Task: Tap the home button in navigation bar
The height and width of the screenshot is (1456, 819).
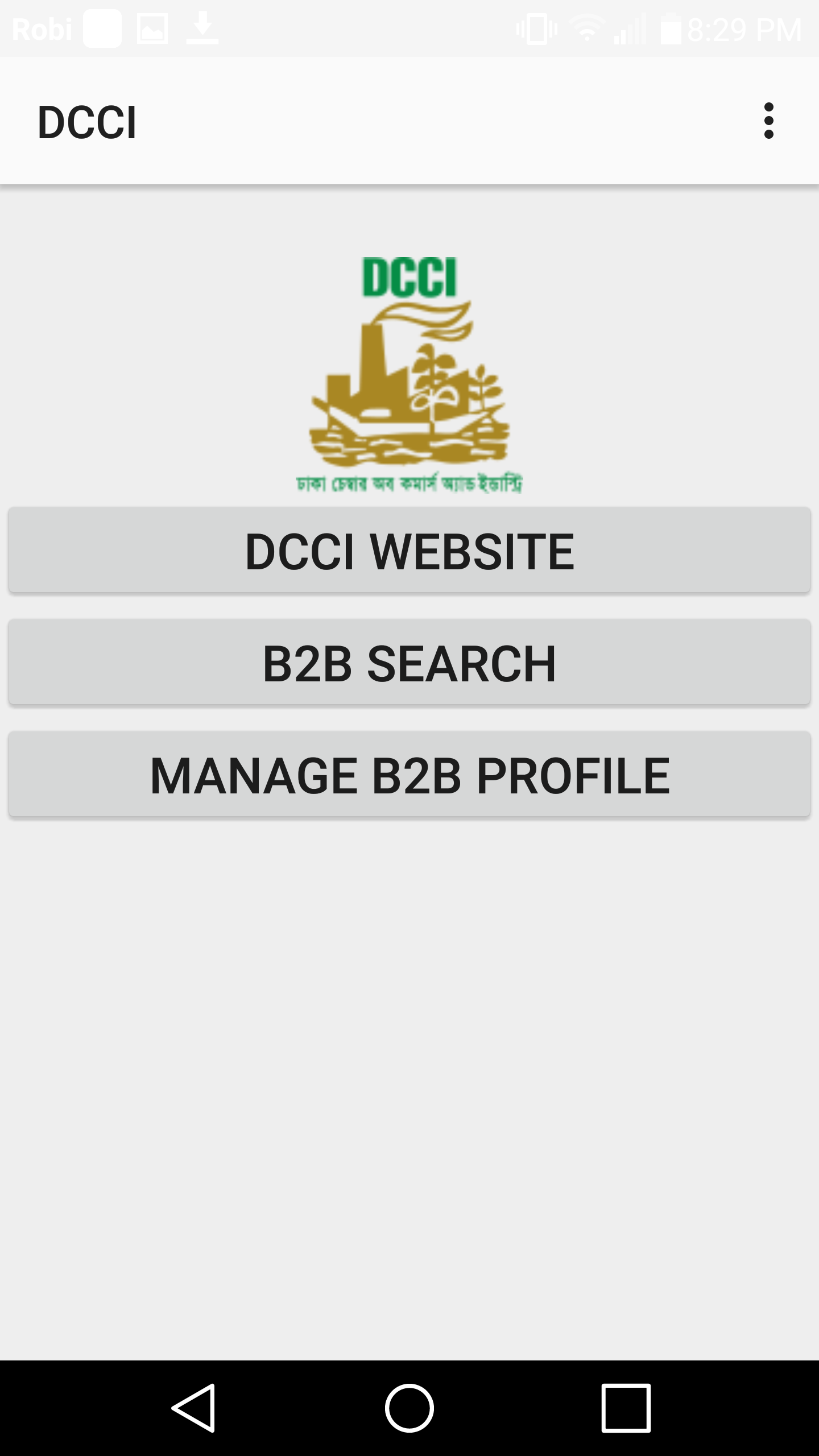Action: [x=409, y=1408]
